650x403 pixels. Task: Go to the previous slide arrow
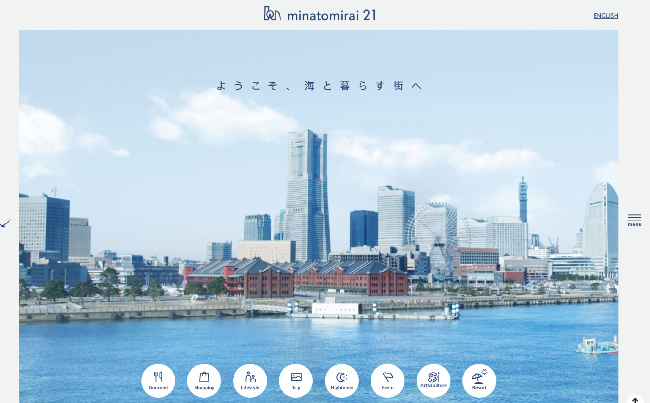(5, 223)
